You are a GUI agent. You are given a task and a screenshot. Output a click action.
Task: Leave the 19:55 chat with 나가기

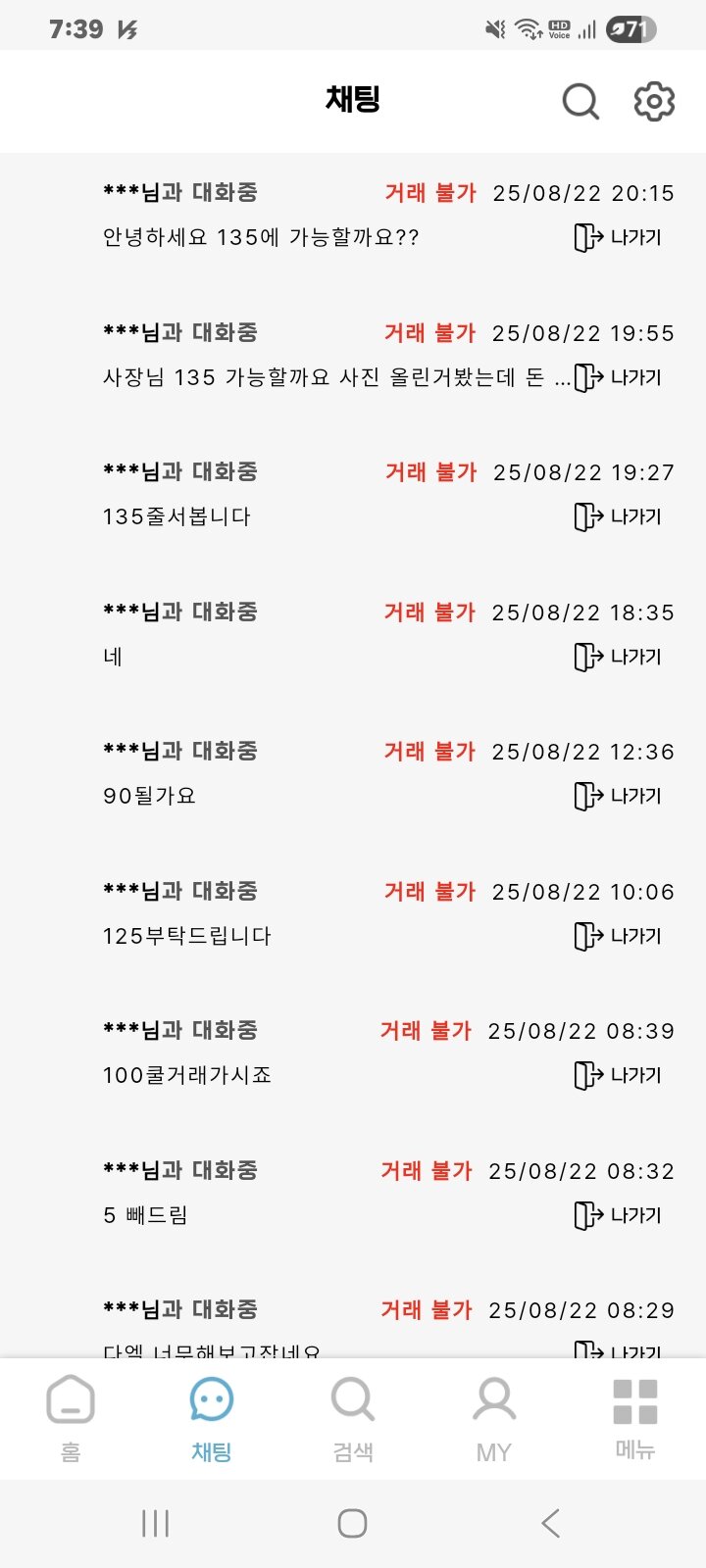tap(618, 377)
